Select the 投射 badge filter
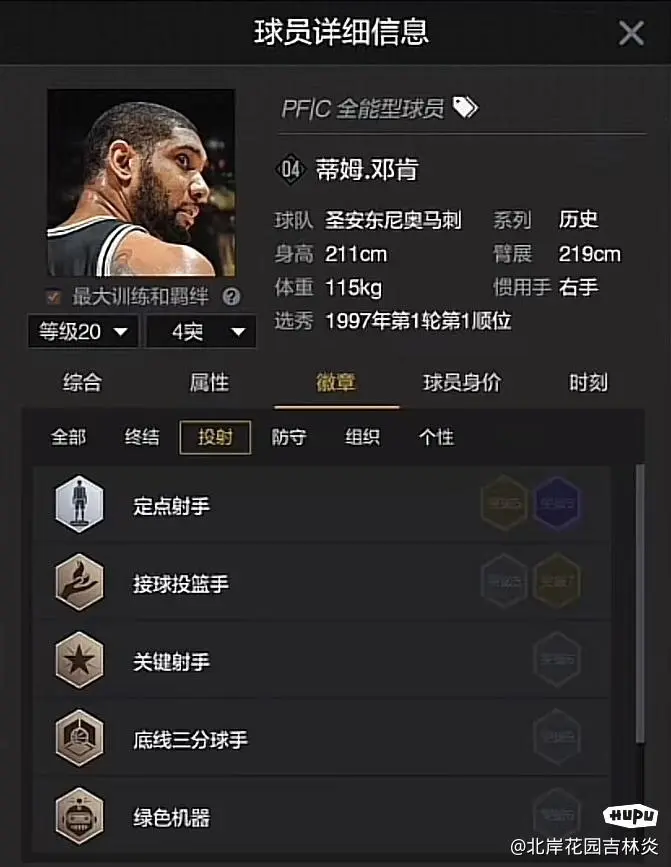The width and height of the screenshot is (671, 867). coord(215,437)
